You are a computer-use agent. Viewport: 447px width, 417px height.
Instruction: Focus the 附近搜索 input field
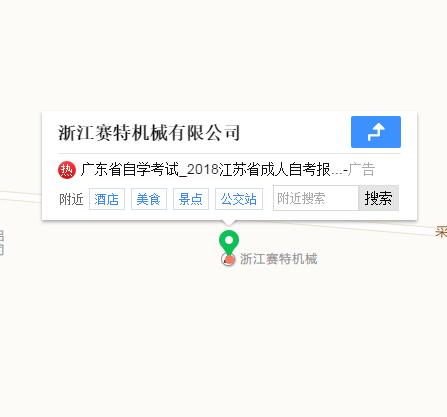(x=316, y=198)
